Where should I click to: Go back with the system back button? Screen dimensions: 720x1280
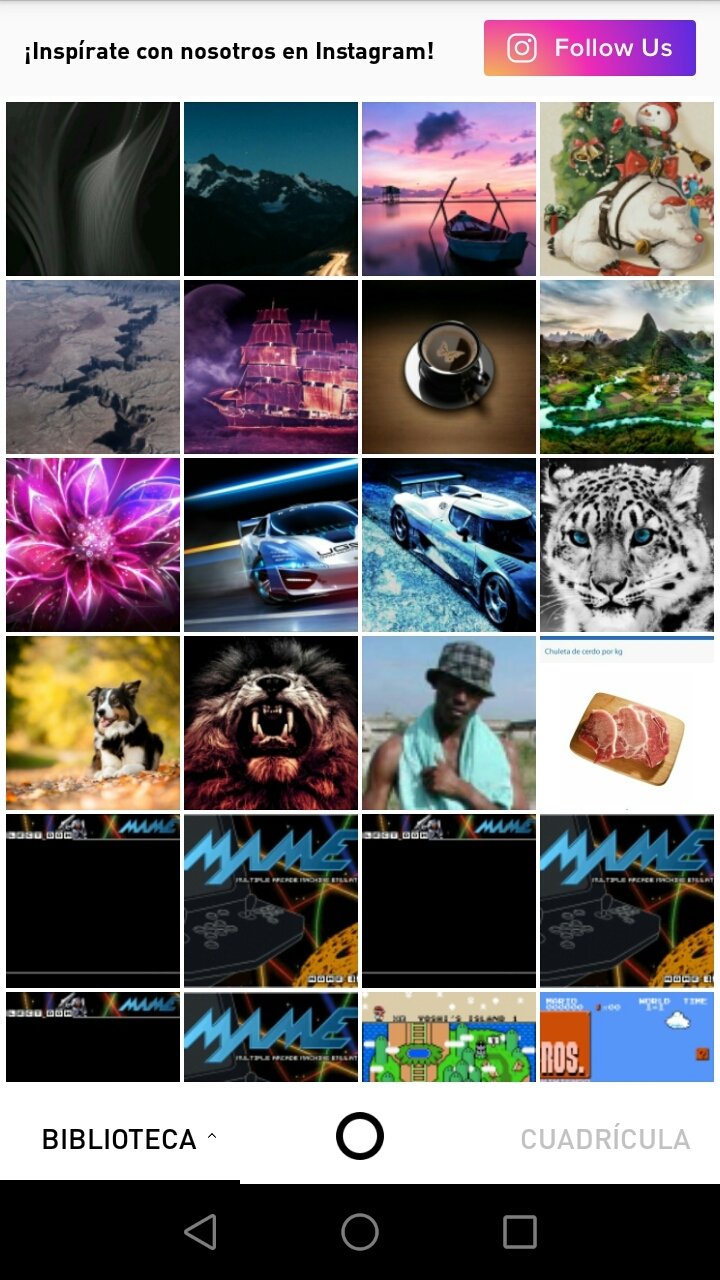(x=200, y=1232)
